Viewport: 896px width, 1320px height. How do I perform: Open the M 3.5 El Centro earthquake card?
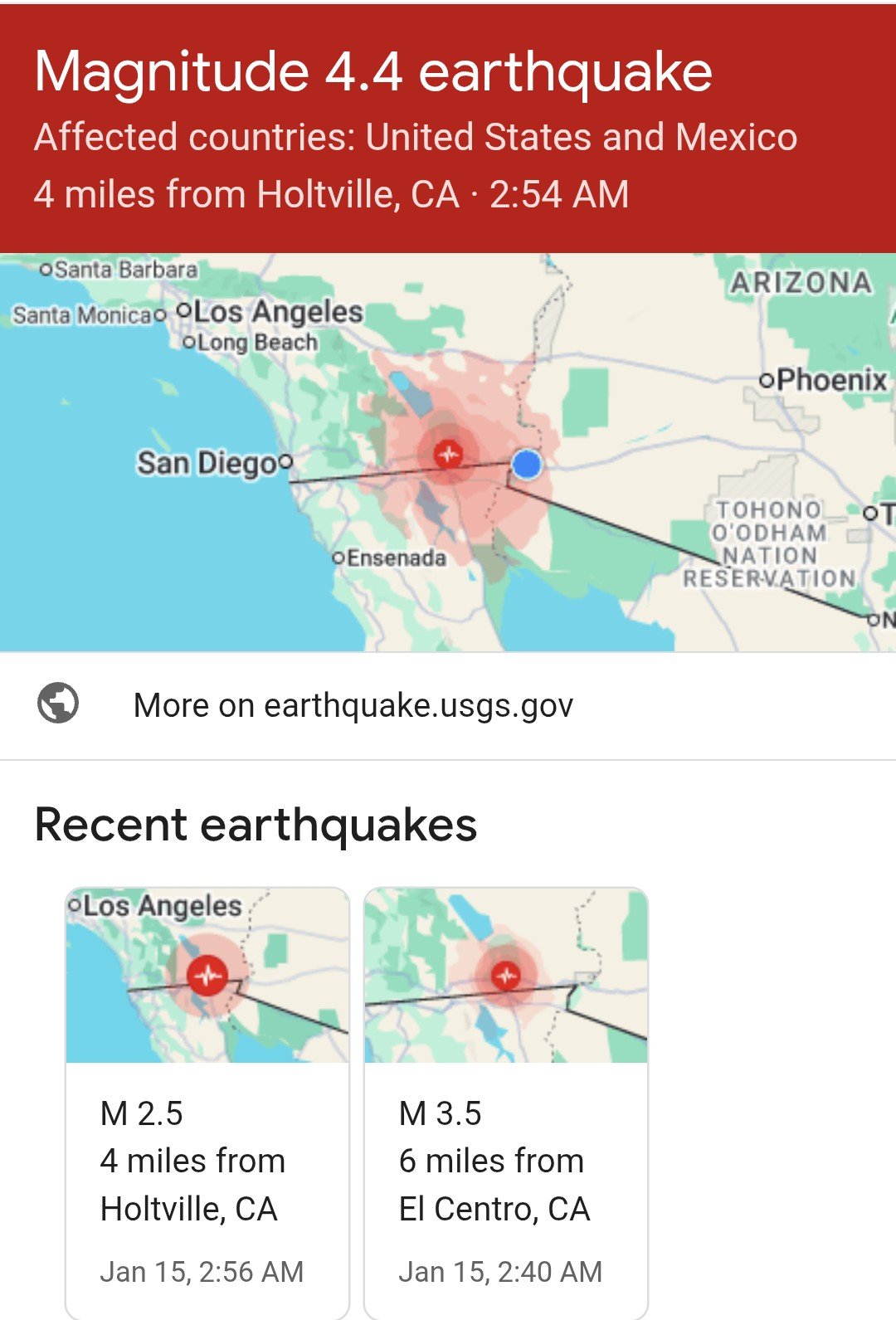(x=505, y=1103)
